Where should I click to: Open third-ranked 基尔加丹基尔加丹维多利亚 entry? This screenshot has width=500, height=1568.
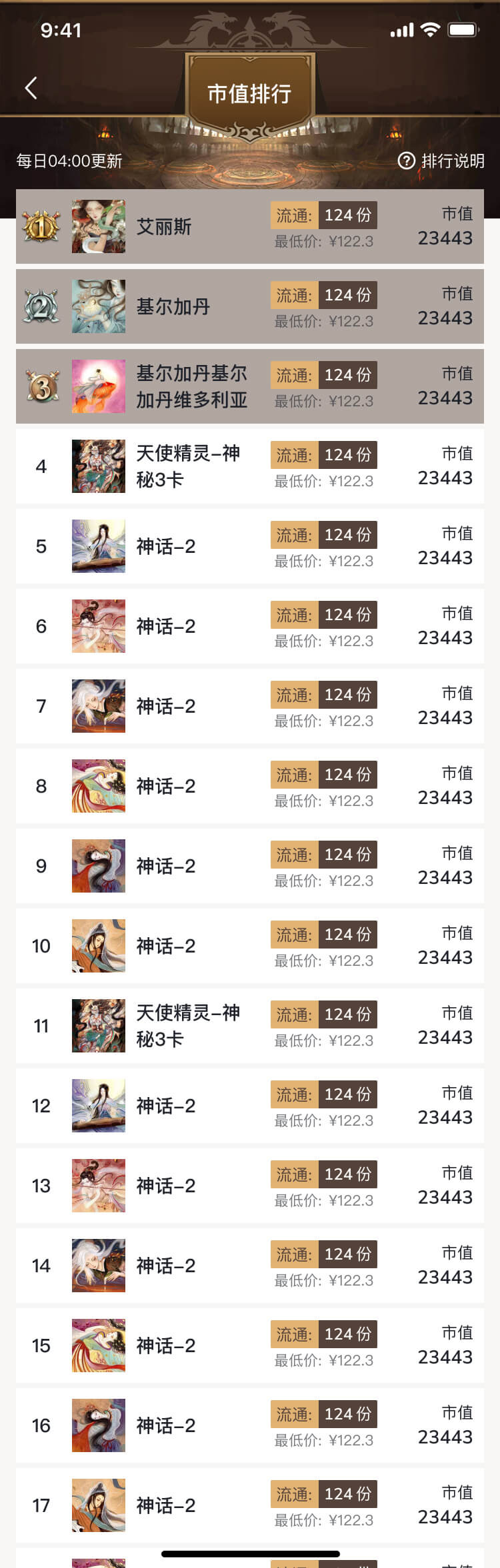tap(250, 386)
